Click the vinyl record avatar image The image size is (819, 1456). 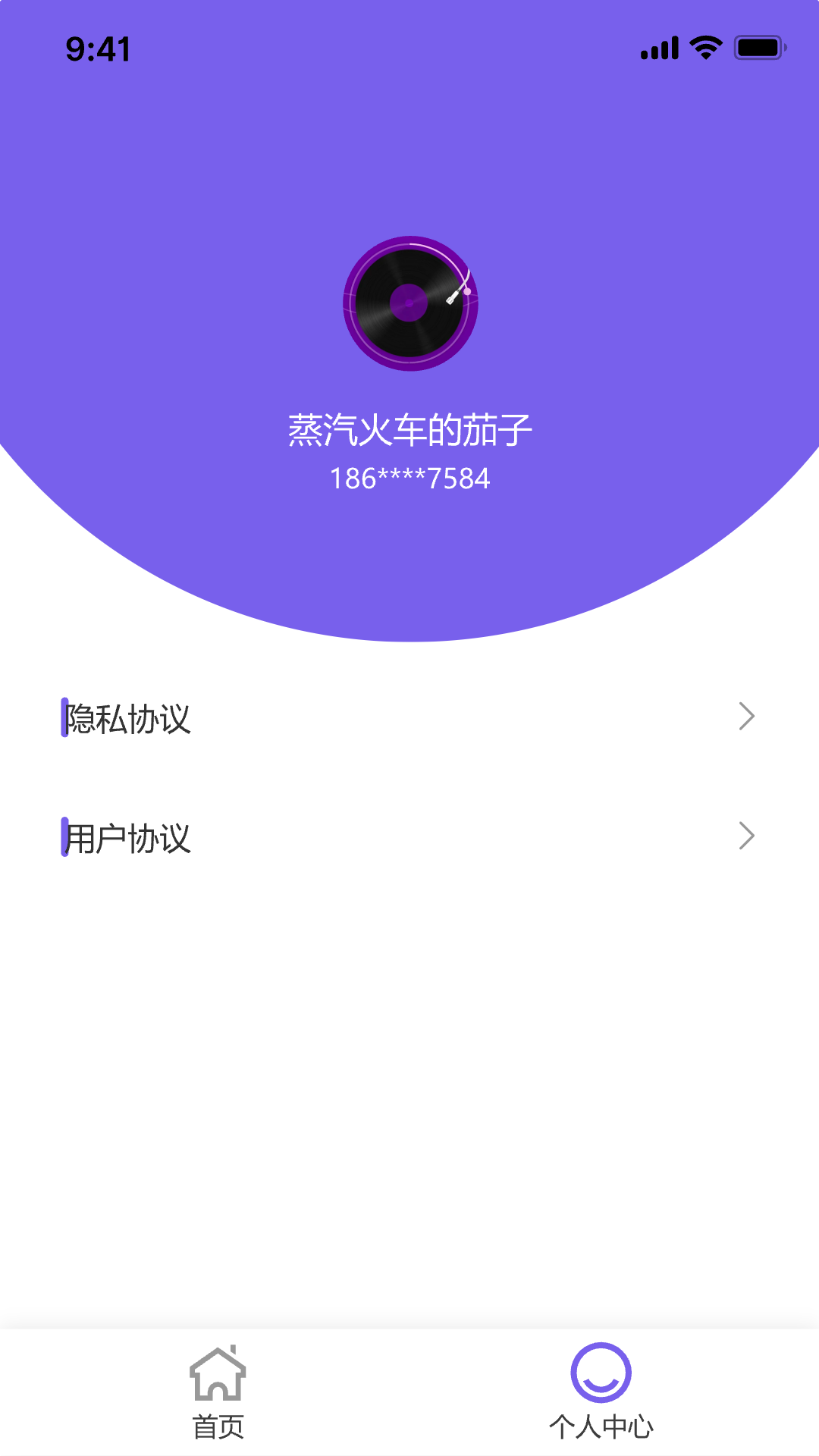[x=409, y=303]
